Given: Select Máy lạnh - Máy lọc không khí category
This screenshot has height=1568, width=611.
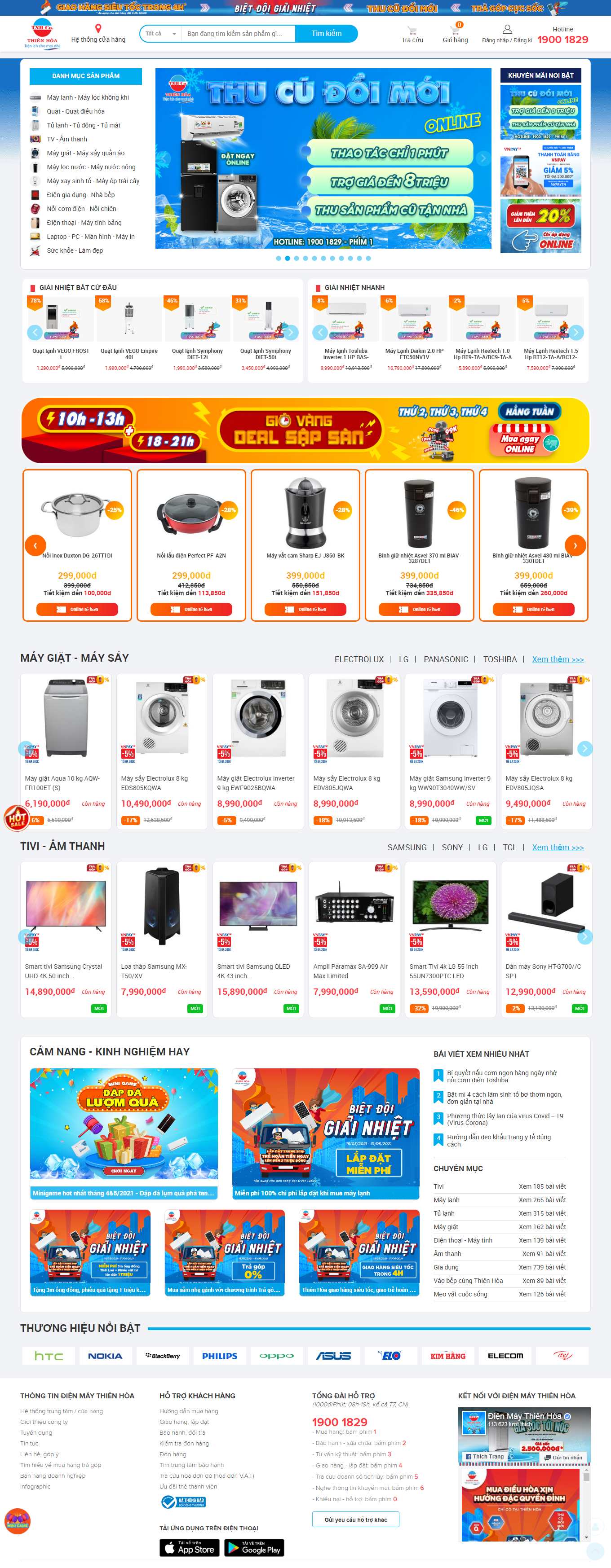Looking at the screenshot, I should click(88, 97).
